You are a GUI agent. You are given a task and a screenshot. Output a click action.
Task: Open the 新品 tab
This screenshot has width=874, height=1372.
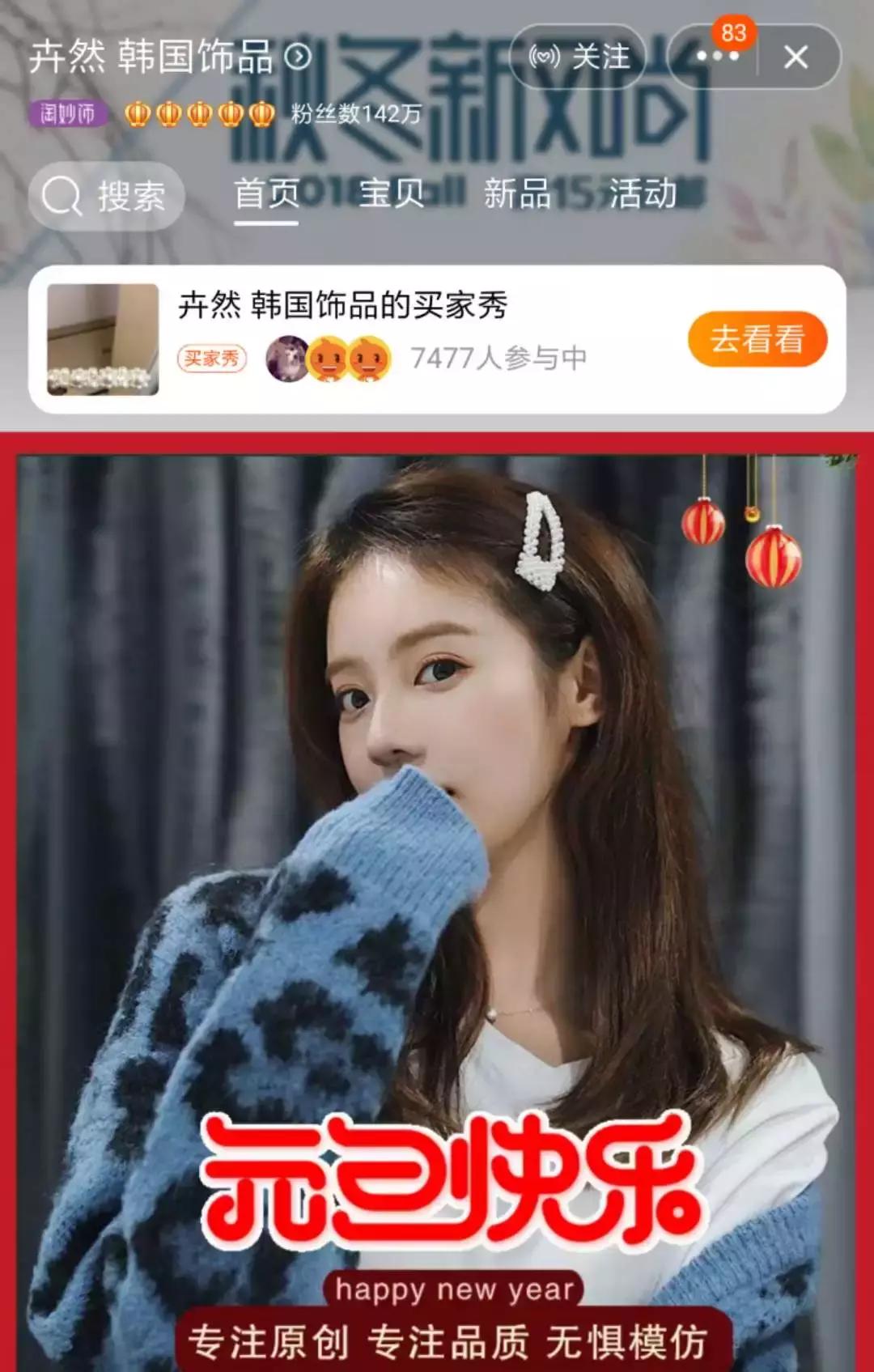pos(515,195)
